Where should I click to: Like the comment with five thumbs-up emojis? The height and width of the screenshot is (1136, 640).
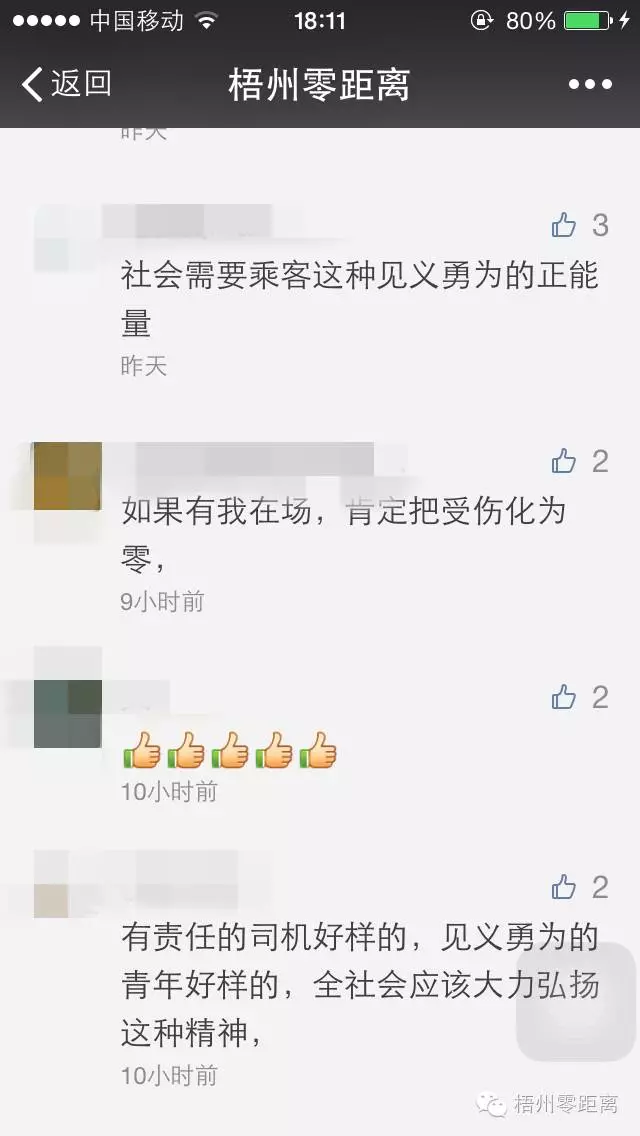(565, 697)
